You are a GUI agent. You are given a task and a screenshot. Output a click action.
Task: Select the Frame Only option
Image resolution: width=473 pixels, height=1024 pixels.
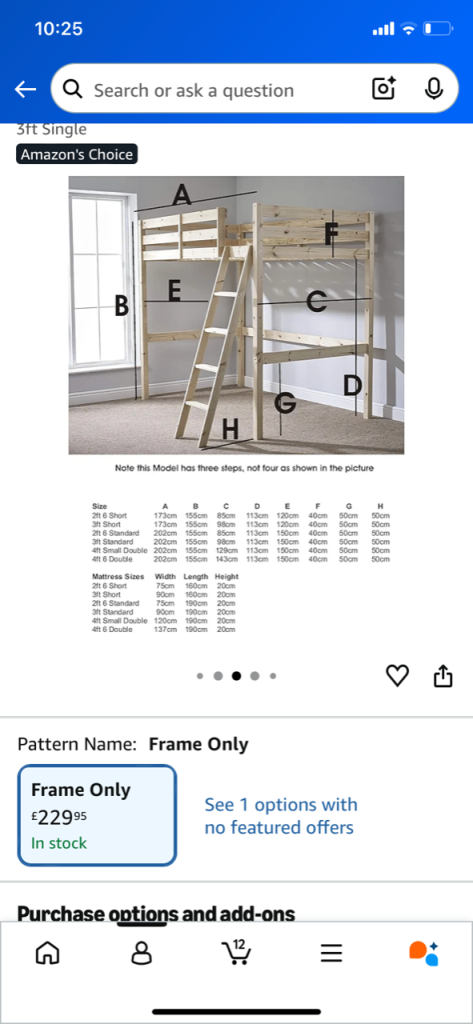pyautogui.click(x=97, y=815)
